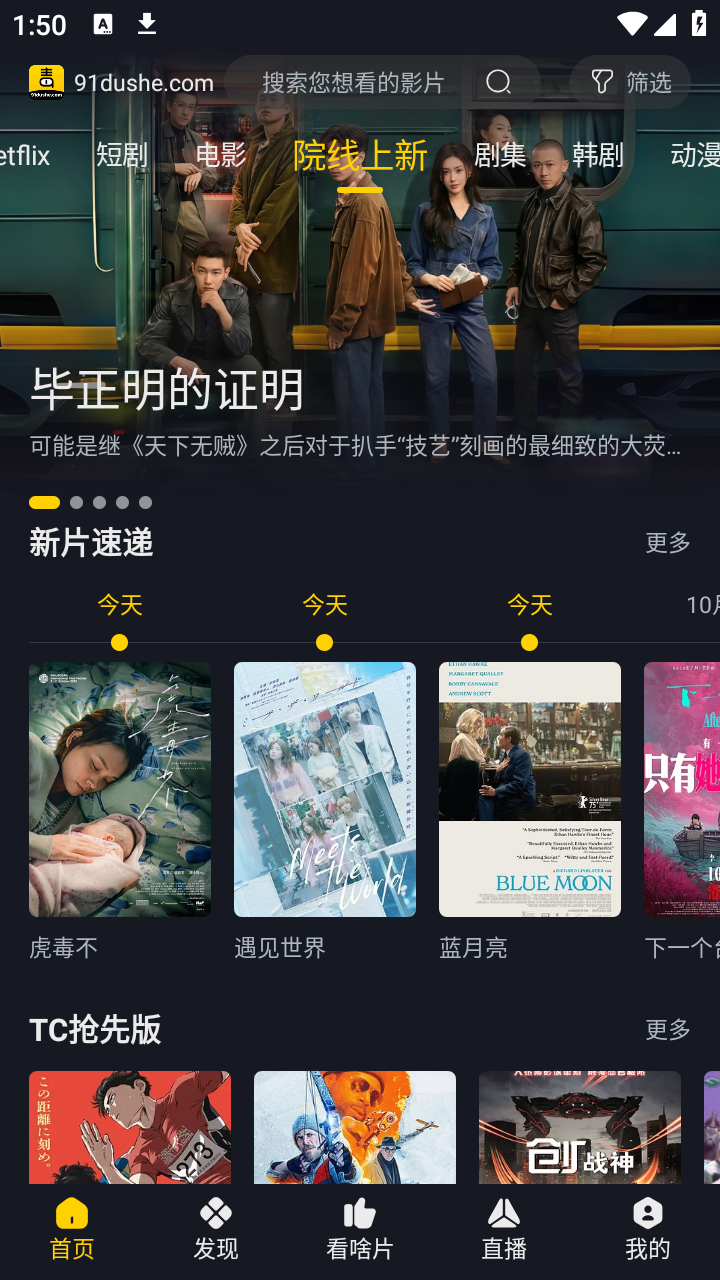Open the 蓝月亮 Blue Moon poster
The width and height of the screenshot is (720, 1280).
529,788
